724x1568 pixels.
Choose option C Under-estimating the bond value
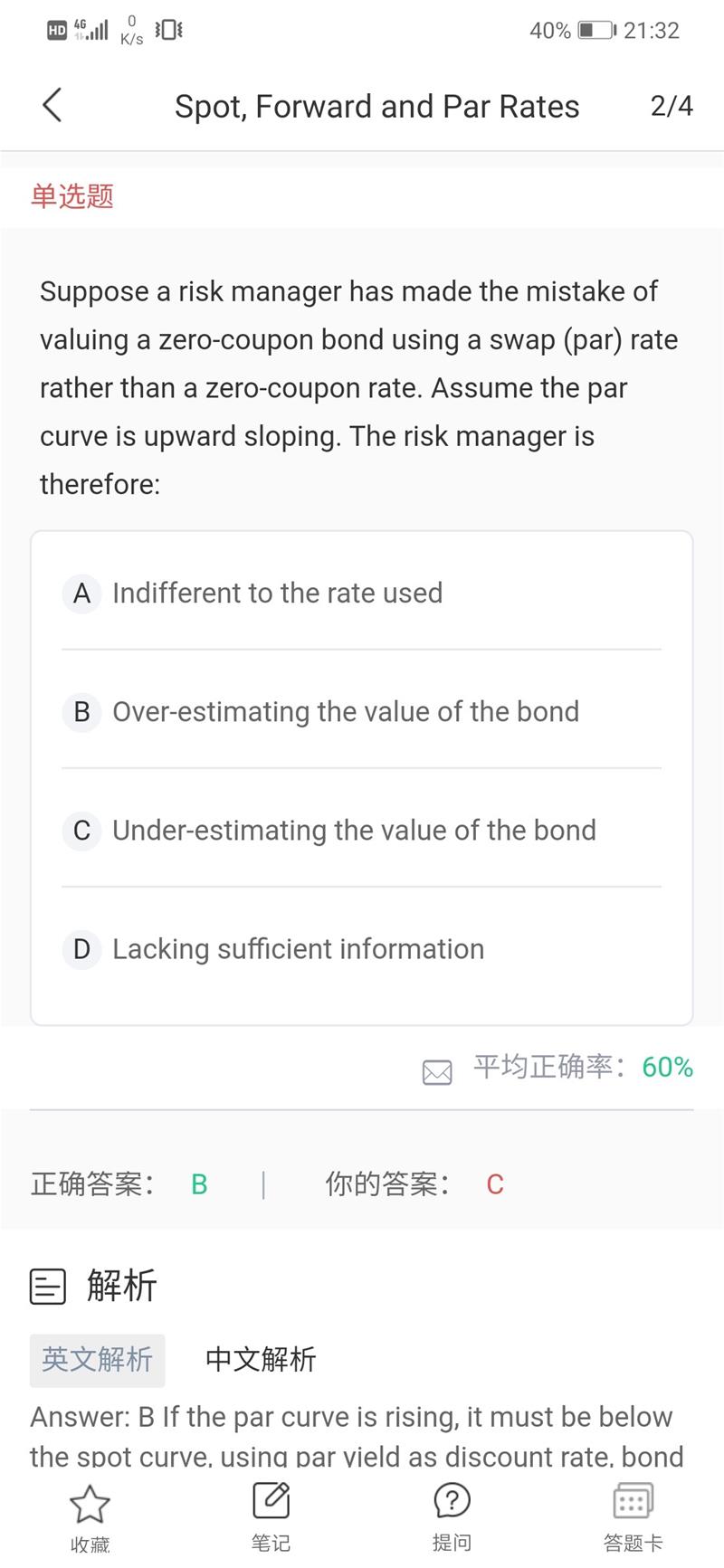353,831
